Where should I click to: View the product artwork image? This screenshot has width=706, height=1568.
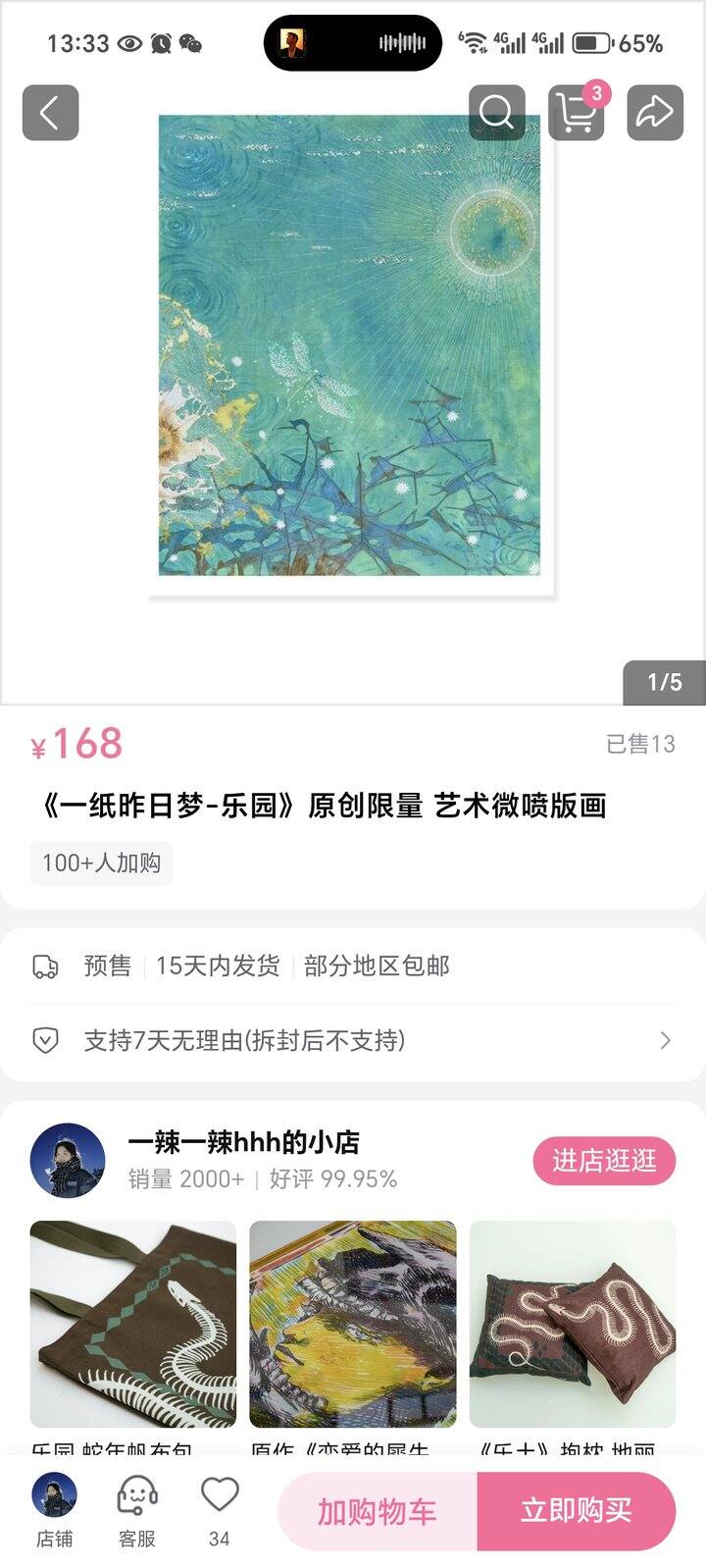(x=351, y=353)
